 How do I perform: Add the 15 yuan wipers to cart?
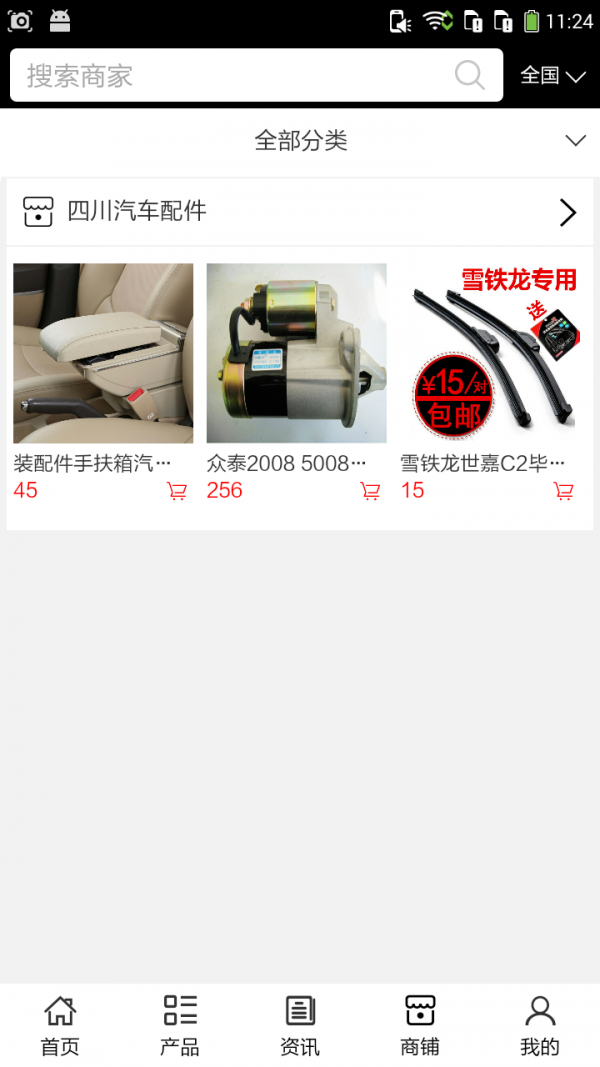[x=564, y=491]
